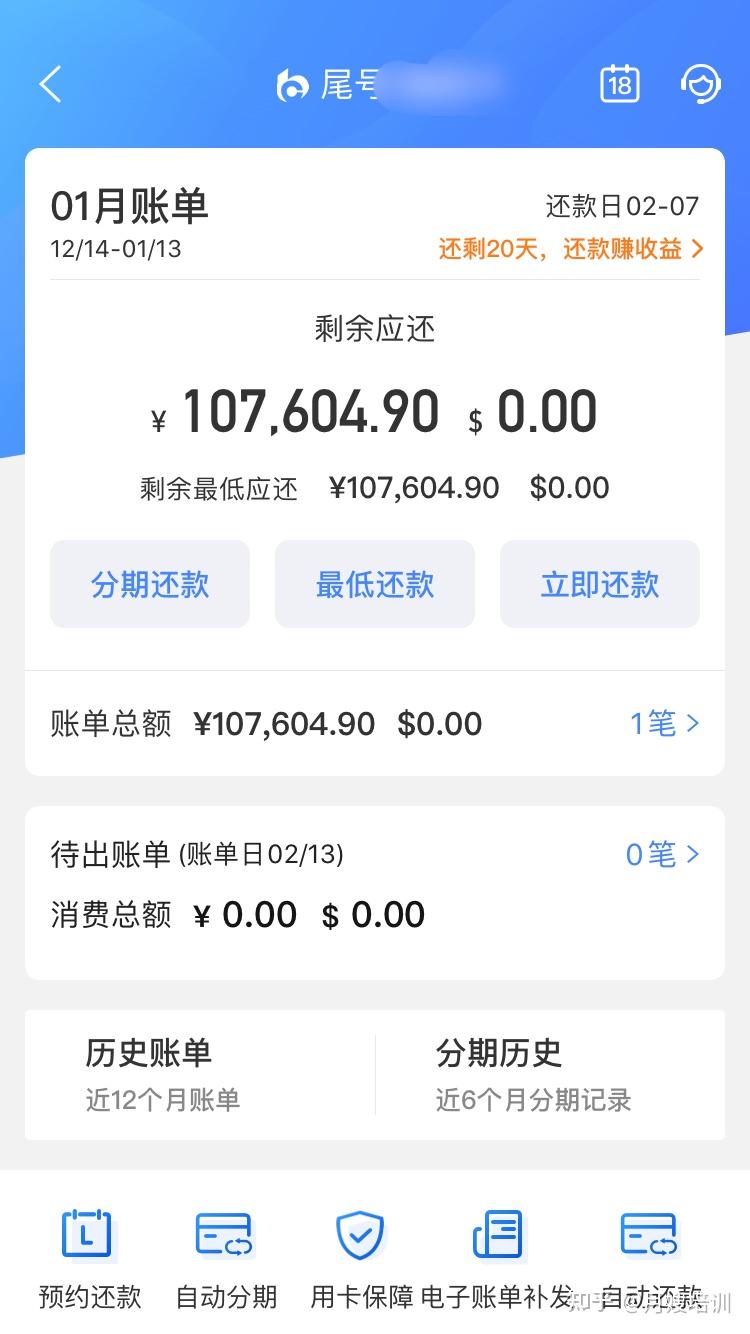Expand the 账单总额 1笔 transaction details

point(662,723)
